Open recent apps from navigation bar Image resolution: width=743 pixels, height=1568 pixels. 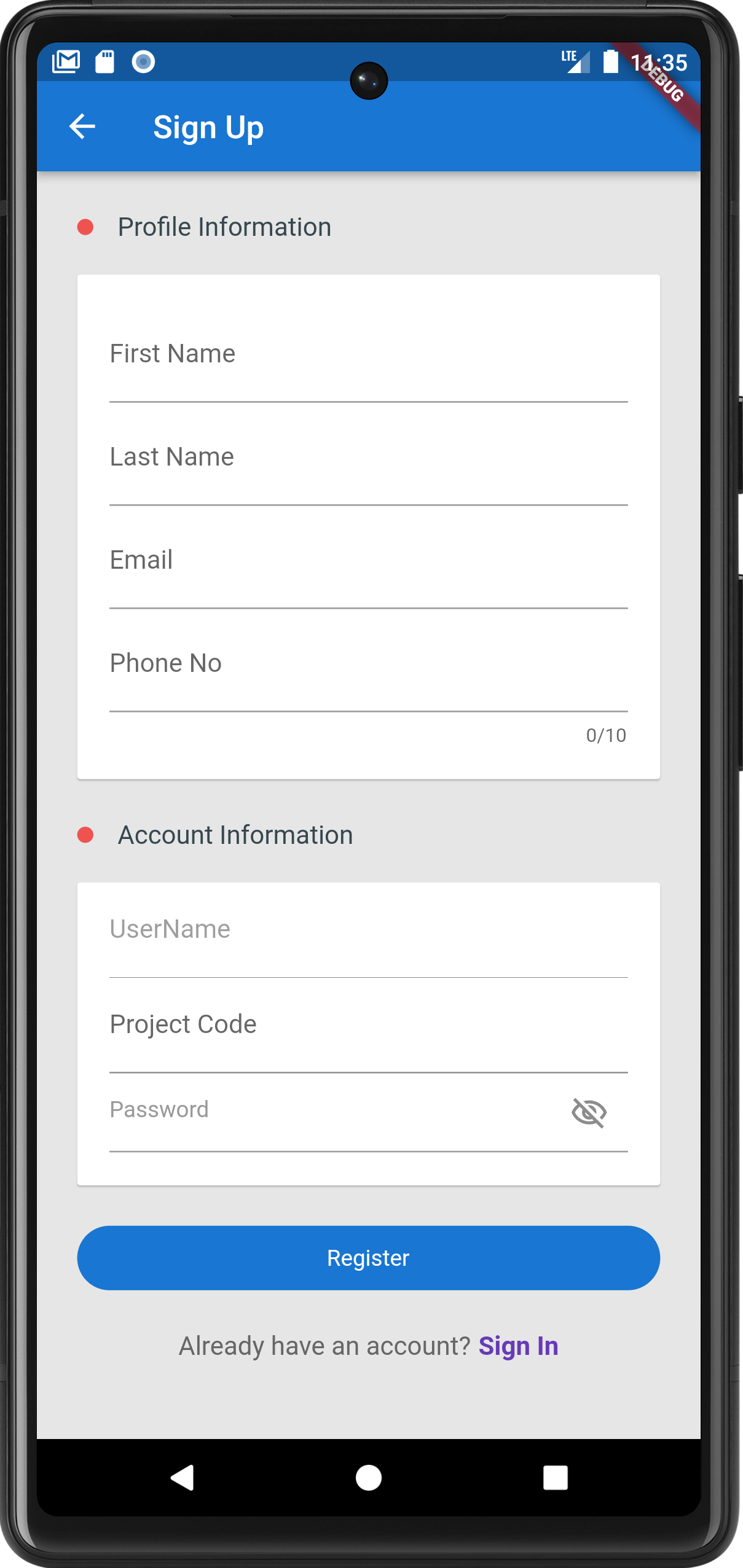tap(555, 1478)
